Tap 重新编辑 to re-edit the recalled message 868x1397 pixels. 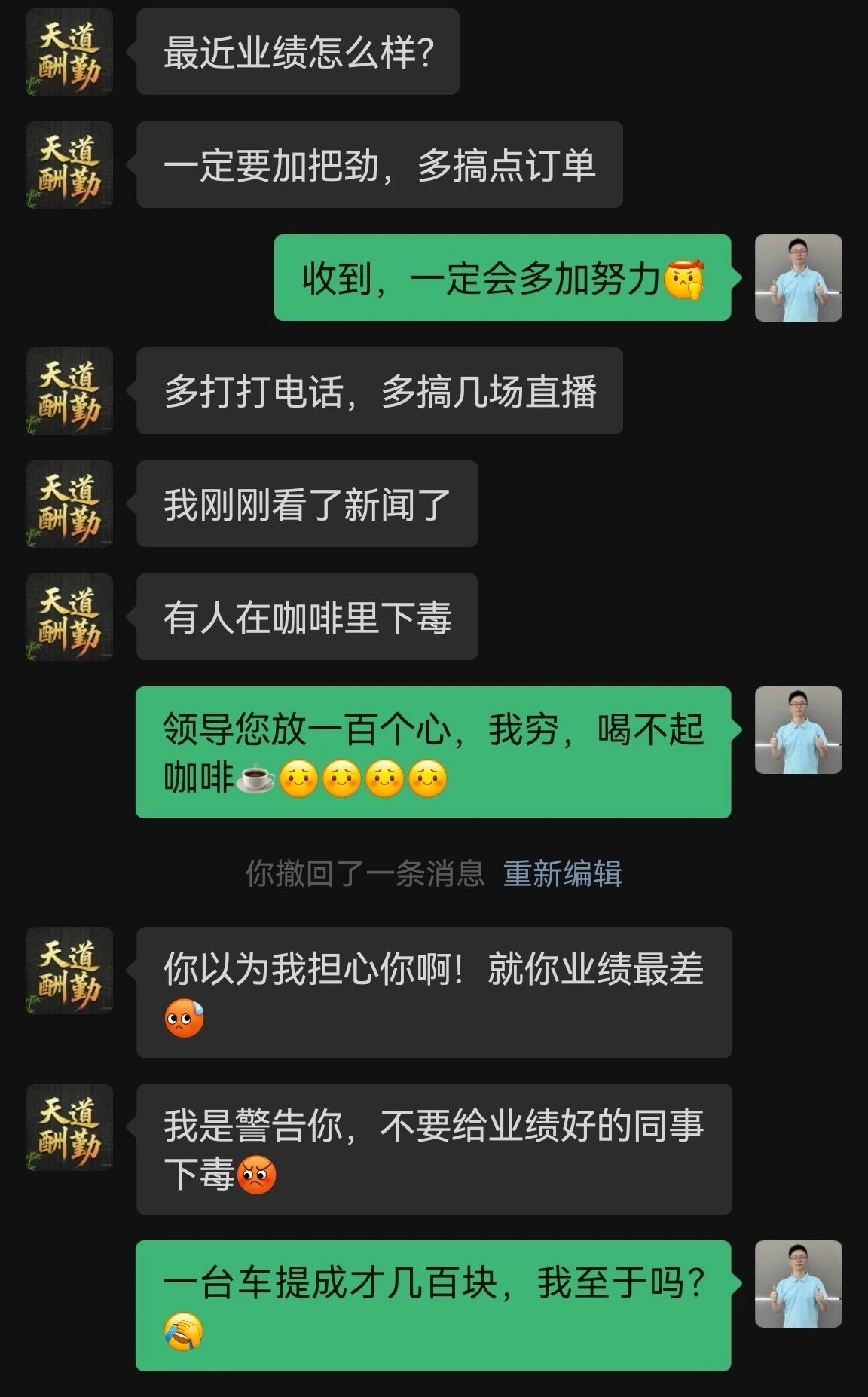pyautogui.click(x=562, y=873)
